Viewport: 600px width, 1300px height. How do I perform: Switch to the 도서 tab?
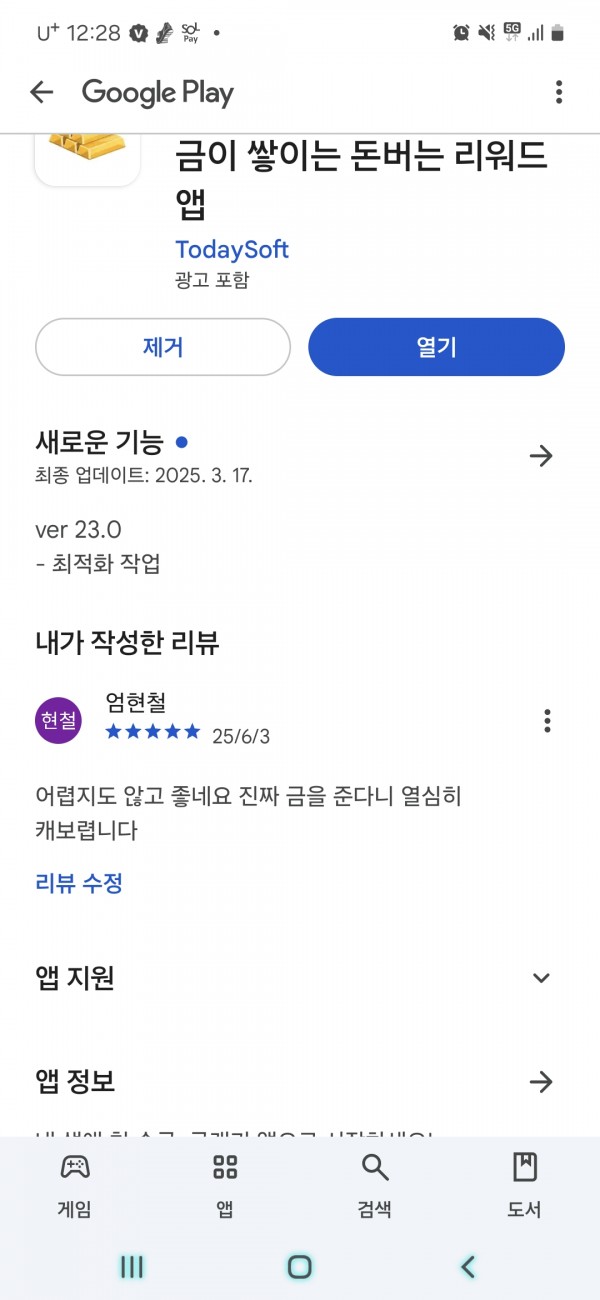(x=525, y=1186)
